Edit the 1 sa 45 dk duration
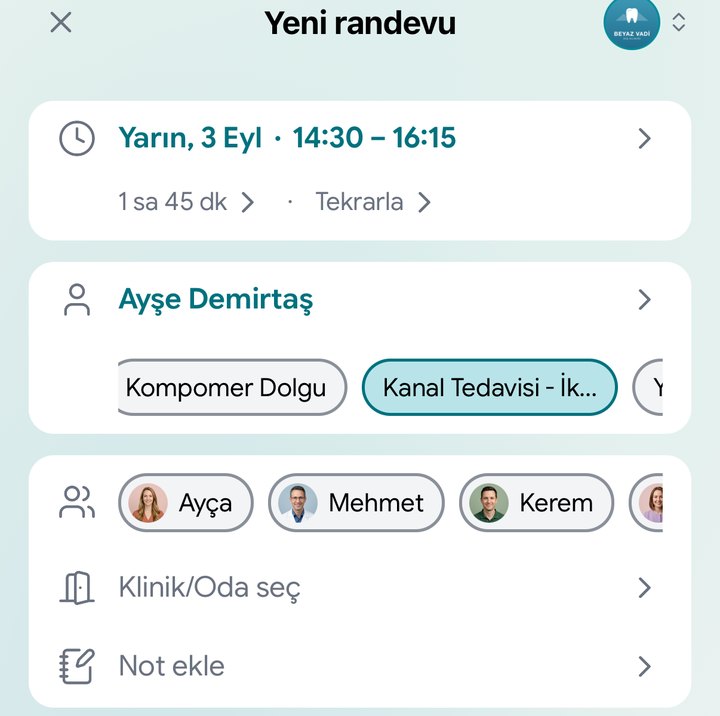The image size is (720, 716). [x=186, y=202]
